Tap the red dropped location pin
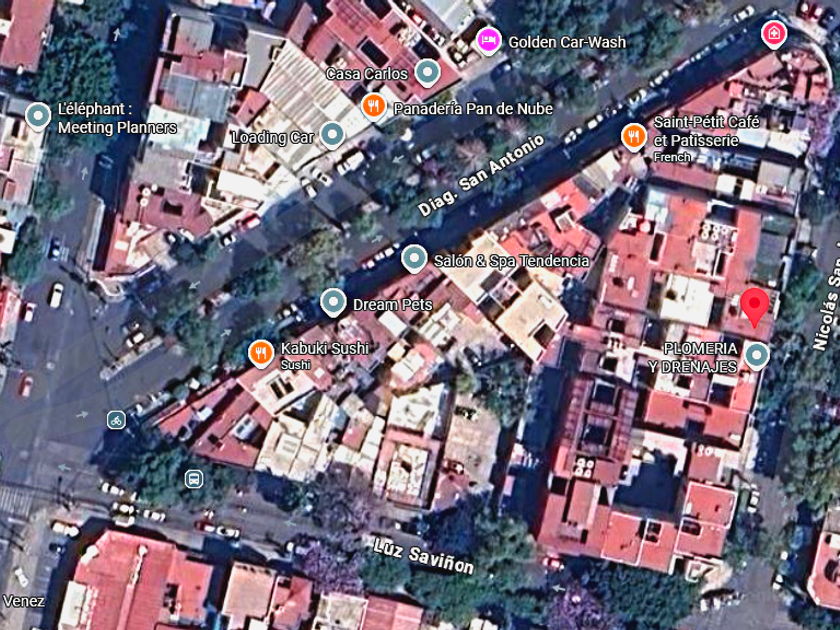 coord(755,307)
